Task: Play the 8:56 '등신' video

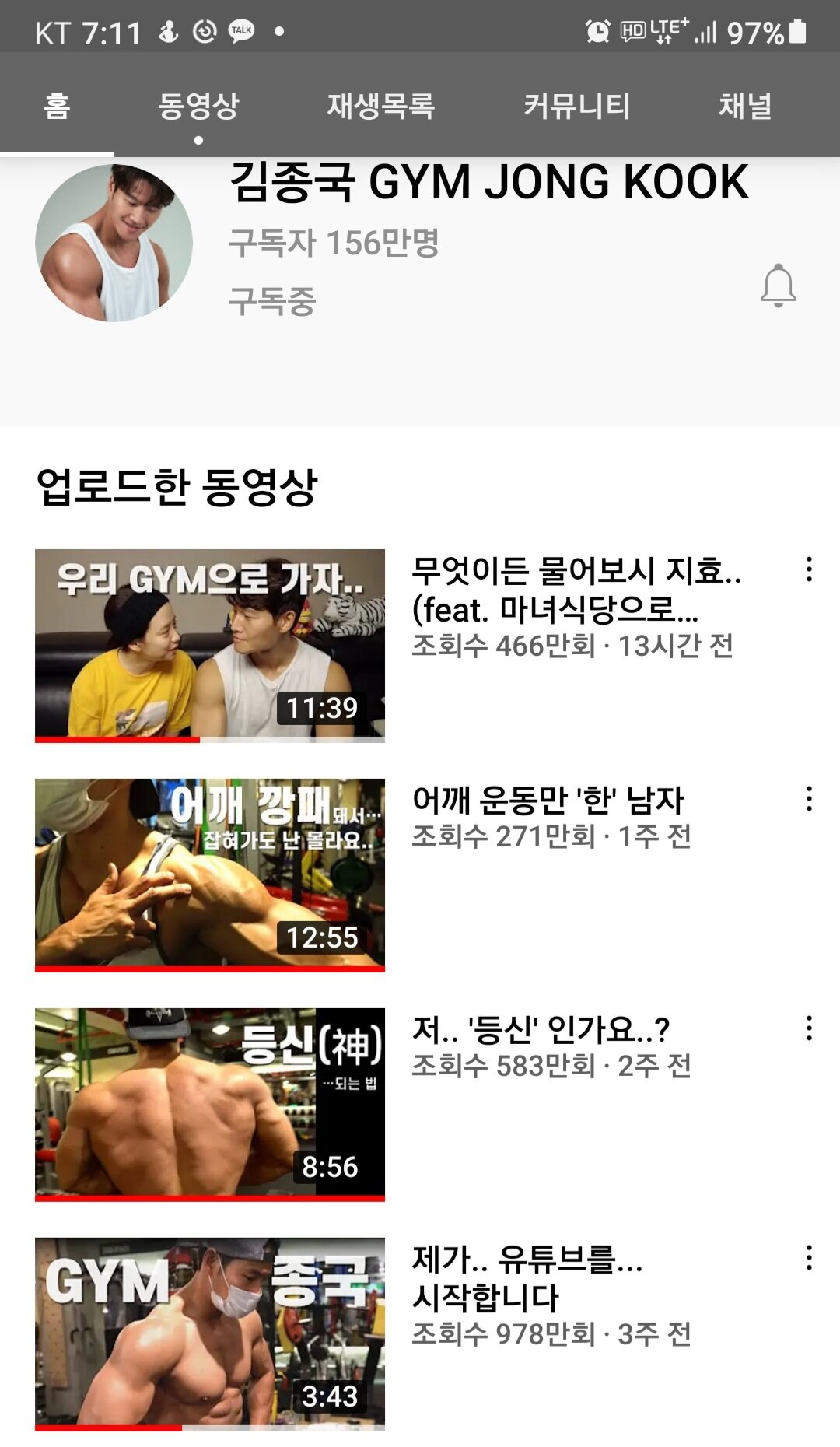Action: 210,1104
